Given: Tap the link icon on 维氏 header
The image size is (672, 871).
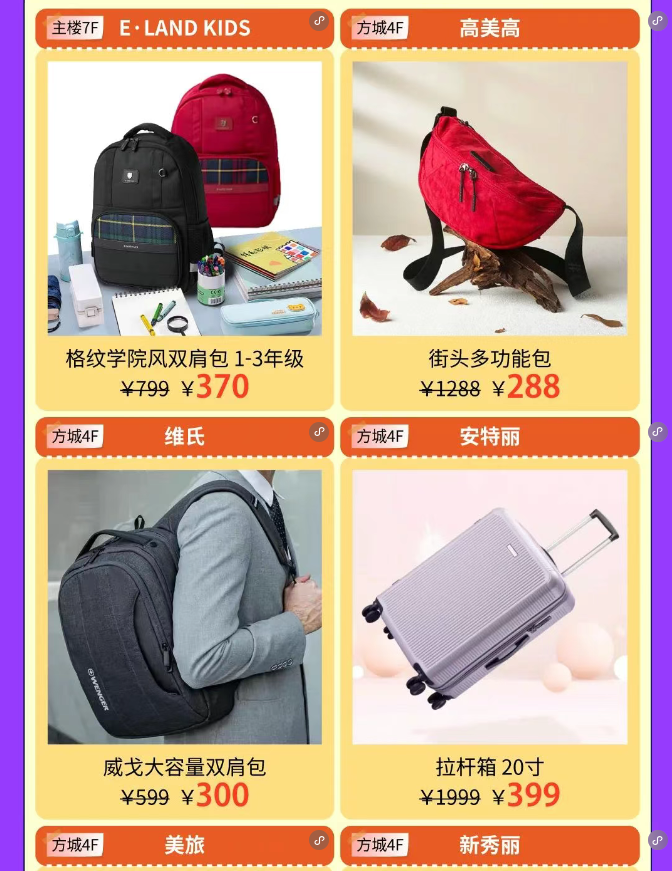Looking at the screenshot, I should pyautogui.click(x=319, y=432).
